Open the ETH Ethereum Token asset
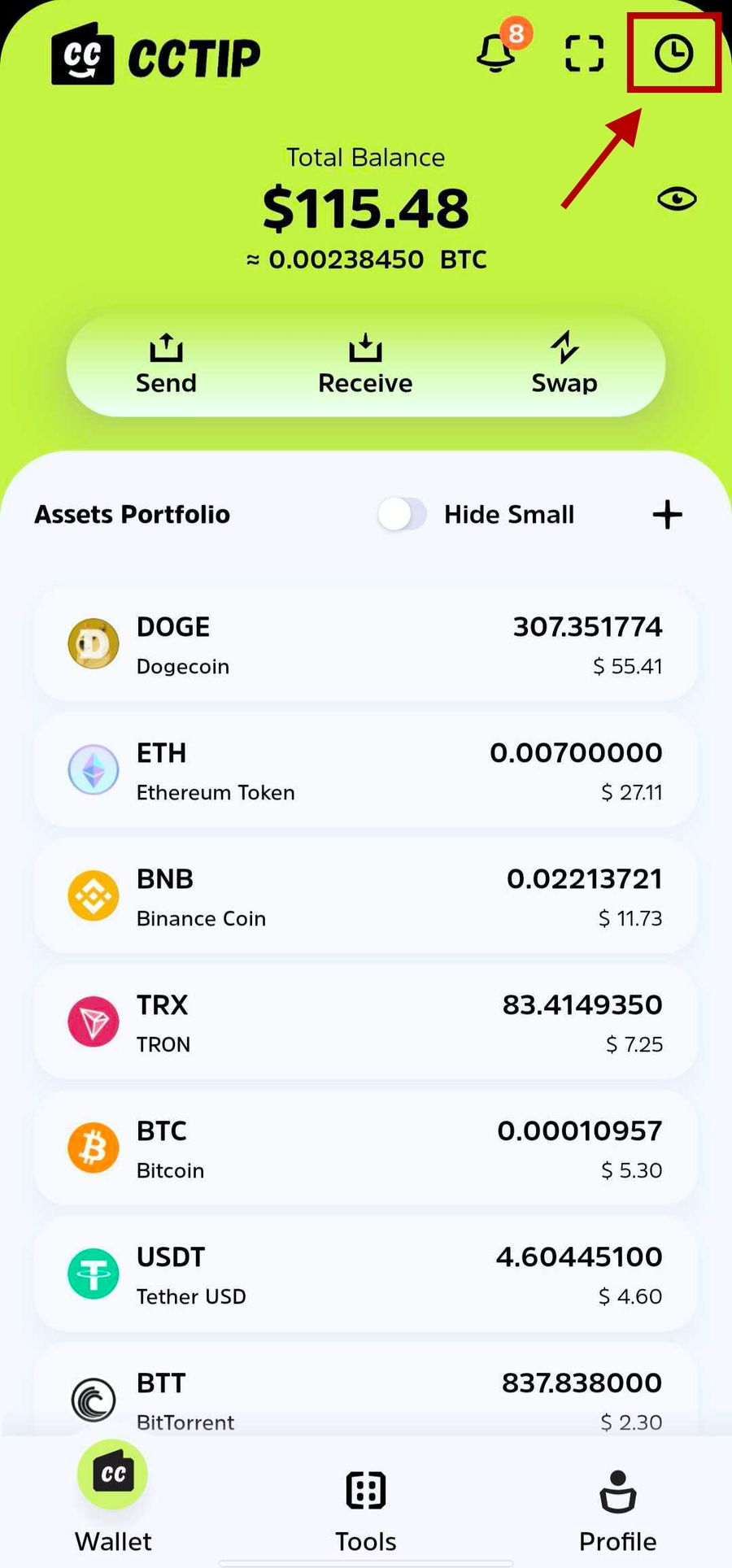Image resolution: width=732 pixels, height=1568 pixels. pyautogui.click(x=365, y=770)
